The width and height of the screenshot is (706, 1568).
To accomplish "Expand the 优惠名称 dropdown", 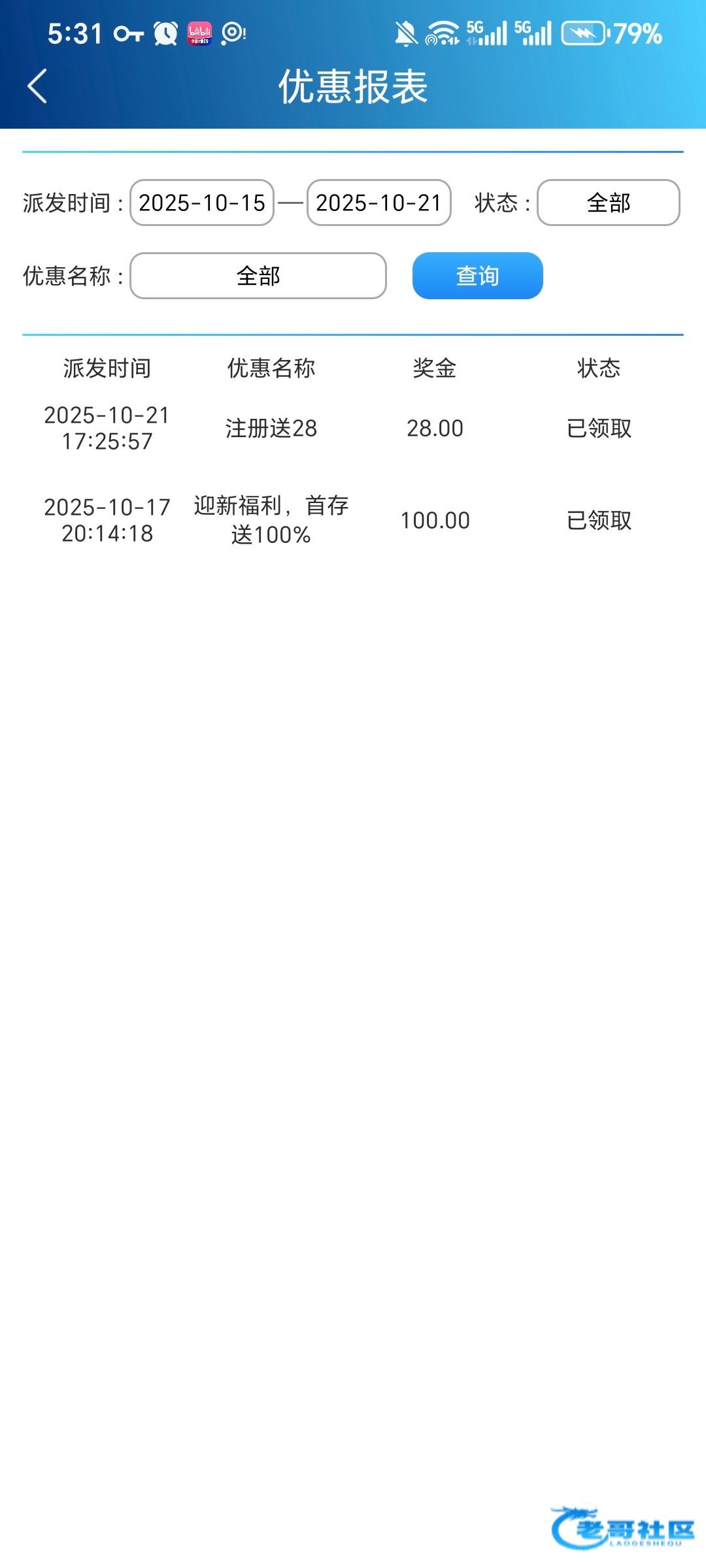I will [258, 276].
